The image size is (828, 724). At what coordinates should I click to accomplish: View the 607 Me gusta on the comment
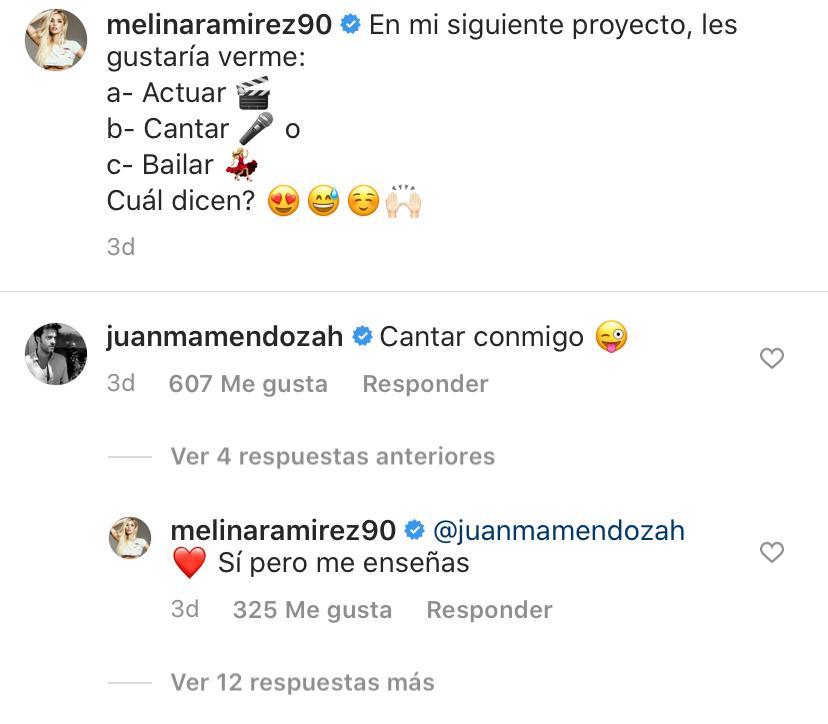[248, 384]
